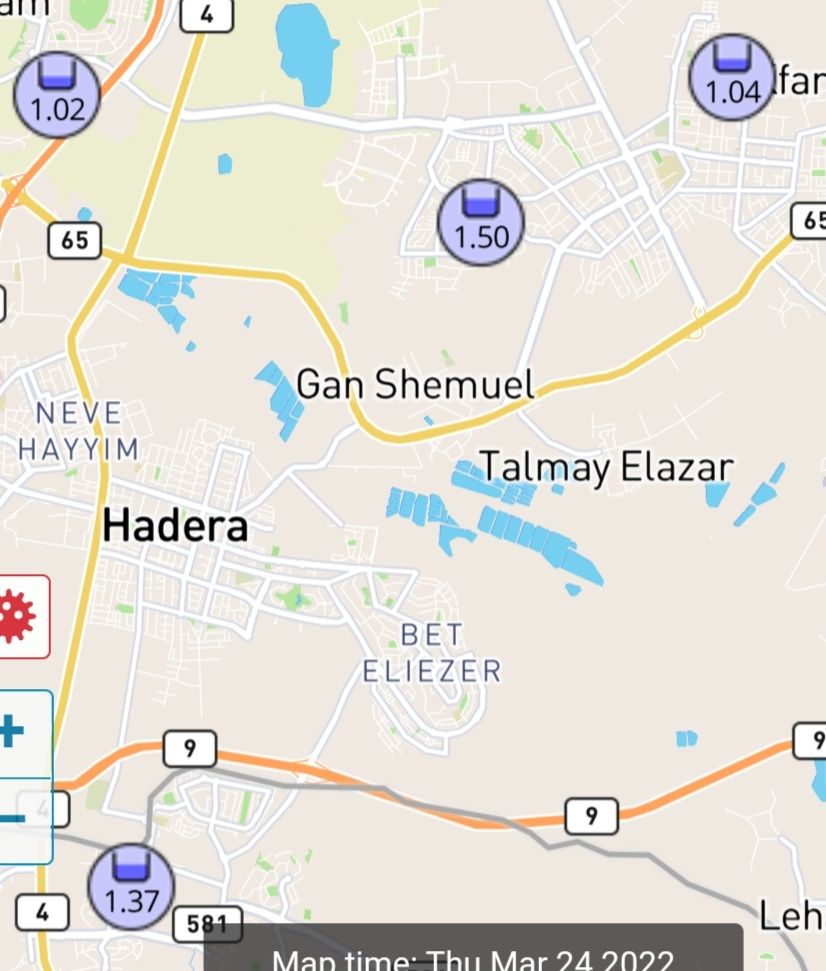Zoom in with the plus button
The width and height of the screenshot is (826, 971).
(14, 732)
